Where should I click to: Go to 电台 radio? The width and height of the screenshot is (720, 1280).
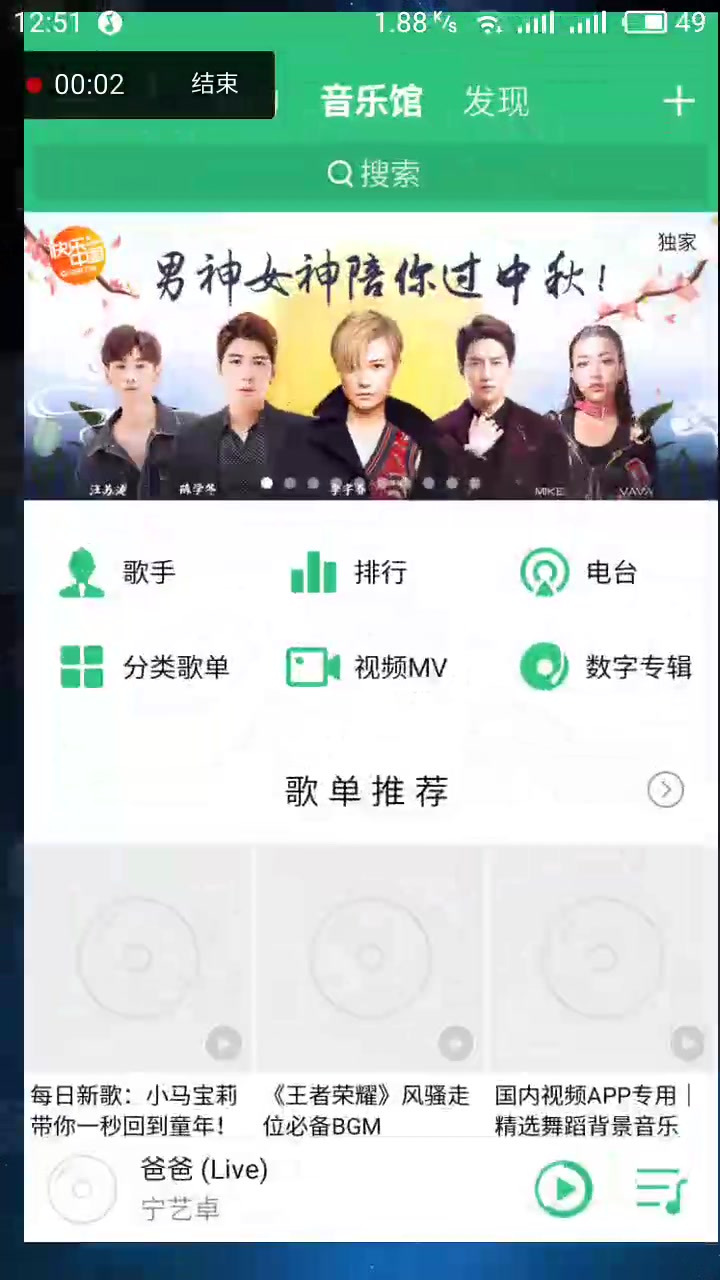coord(579,572)
